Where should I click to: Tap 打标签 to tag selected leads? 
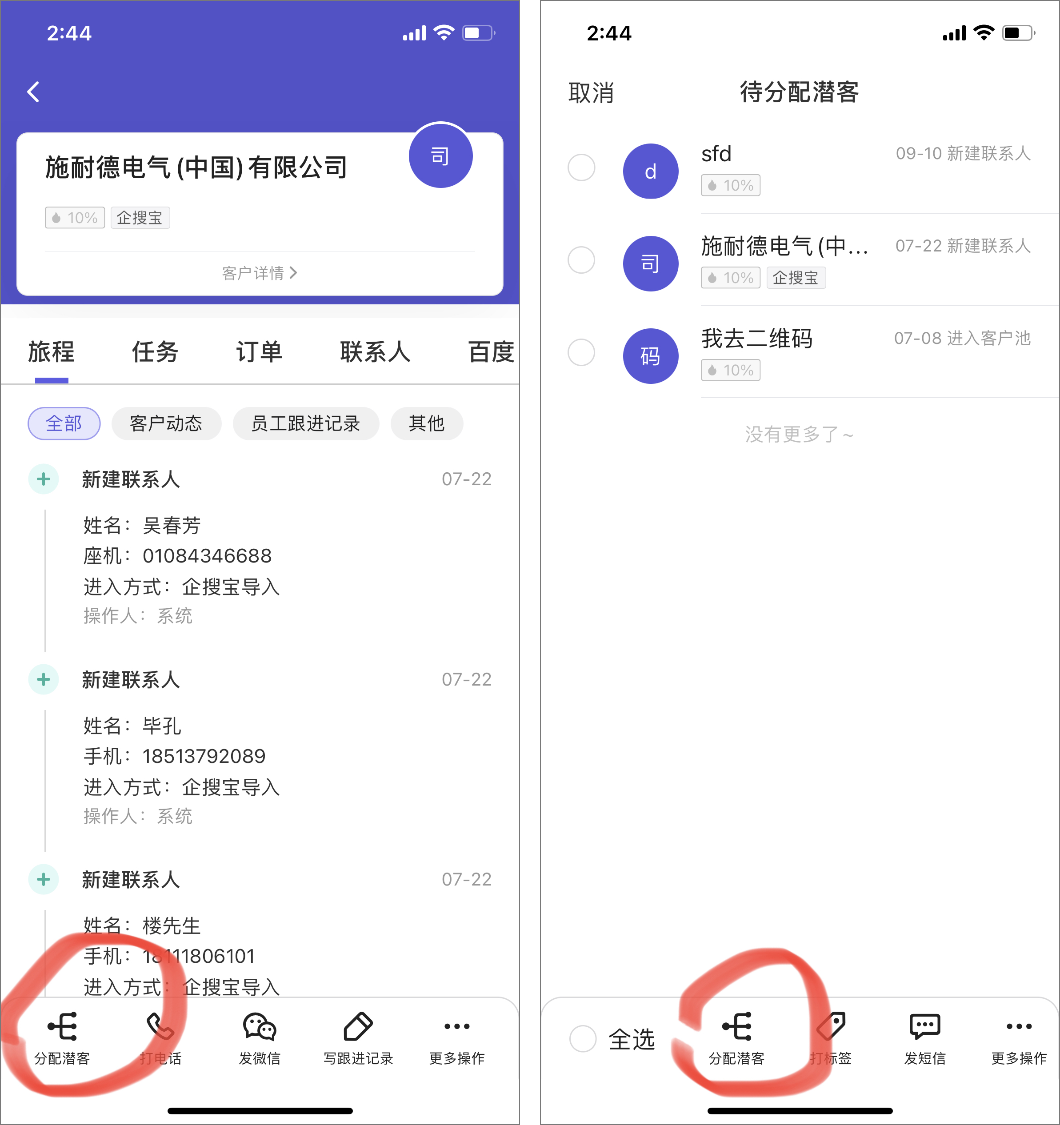830,1038
